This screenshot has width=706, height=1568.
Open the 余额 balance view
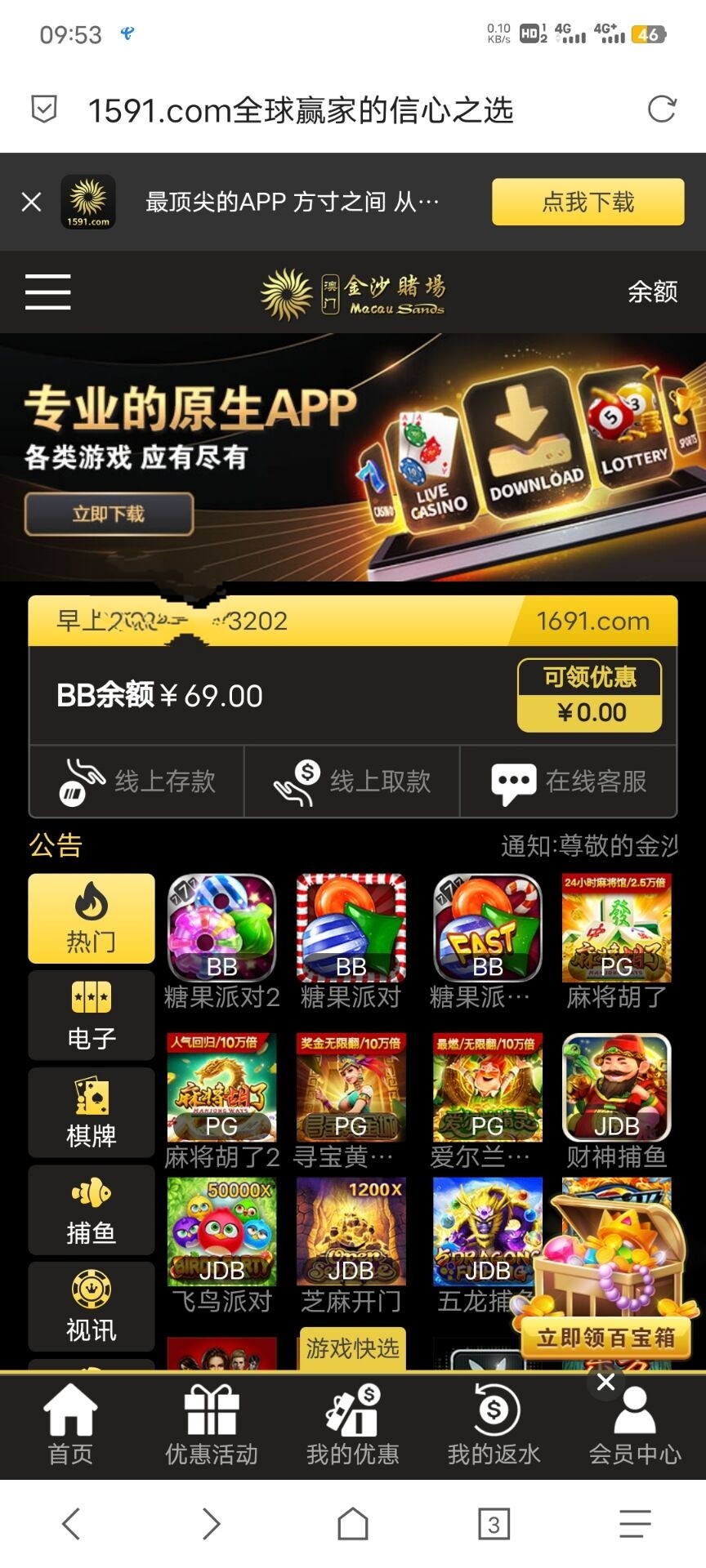click(x=652, y=292)
